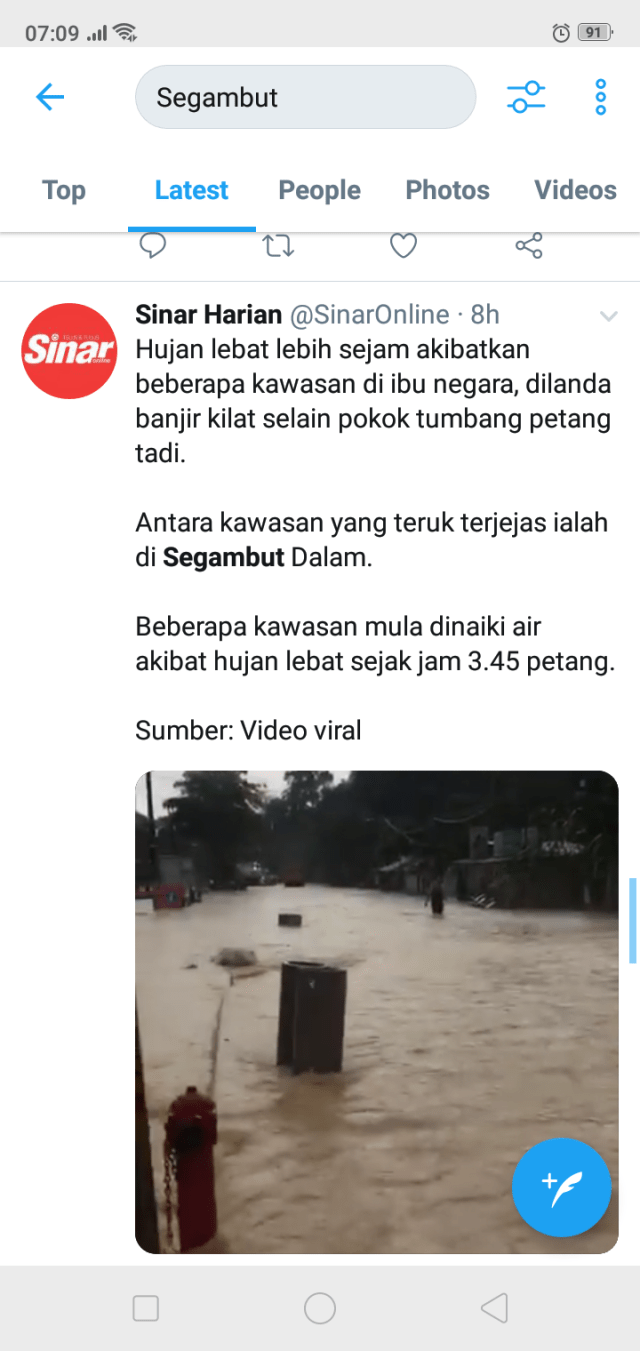Reply to the tweet above Sinar Harian

pyautogui.click(x=153, y=246)
